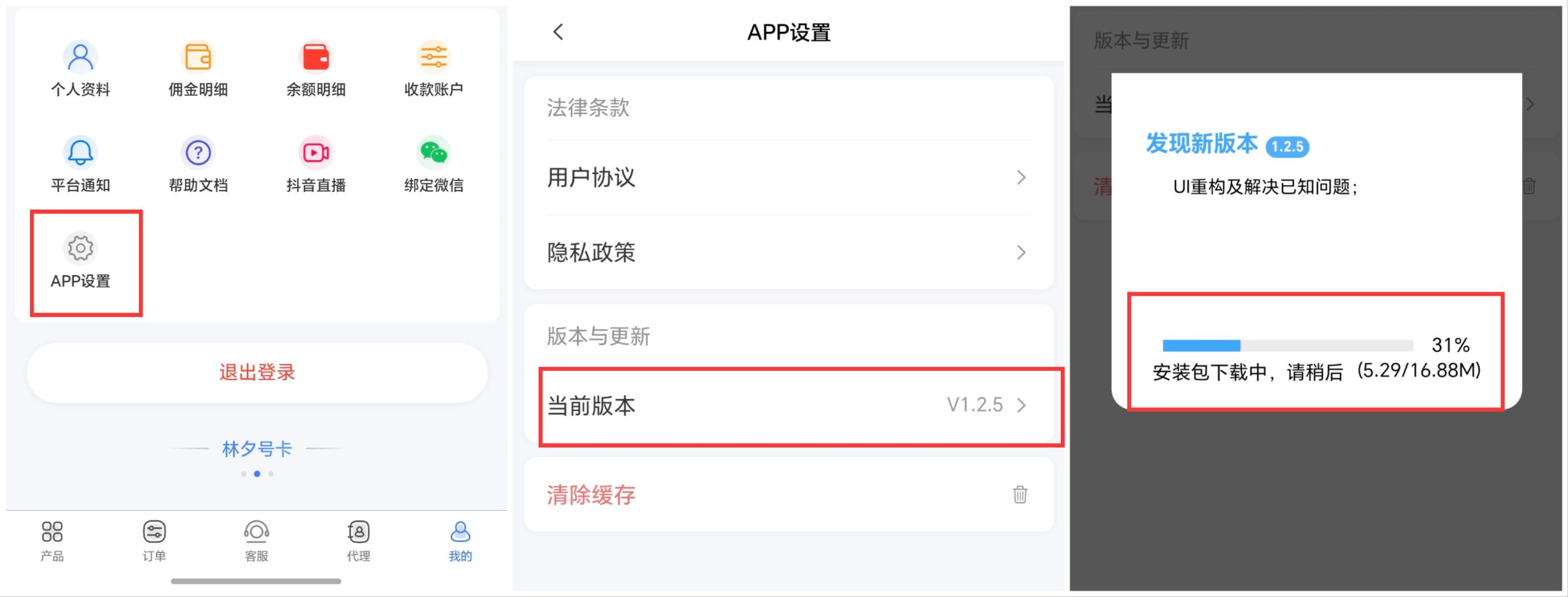Go to the 代理 tab

(358, 541)
